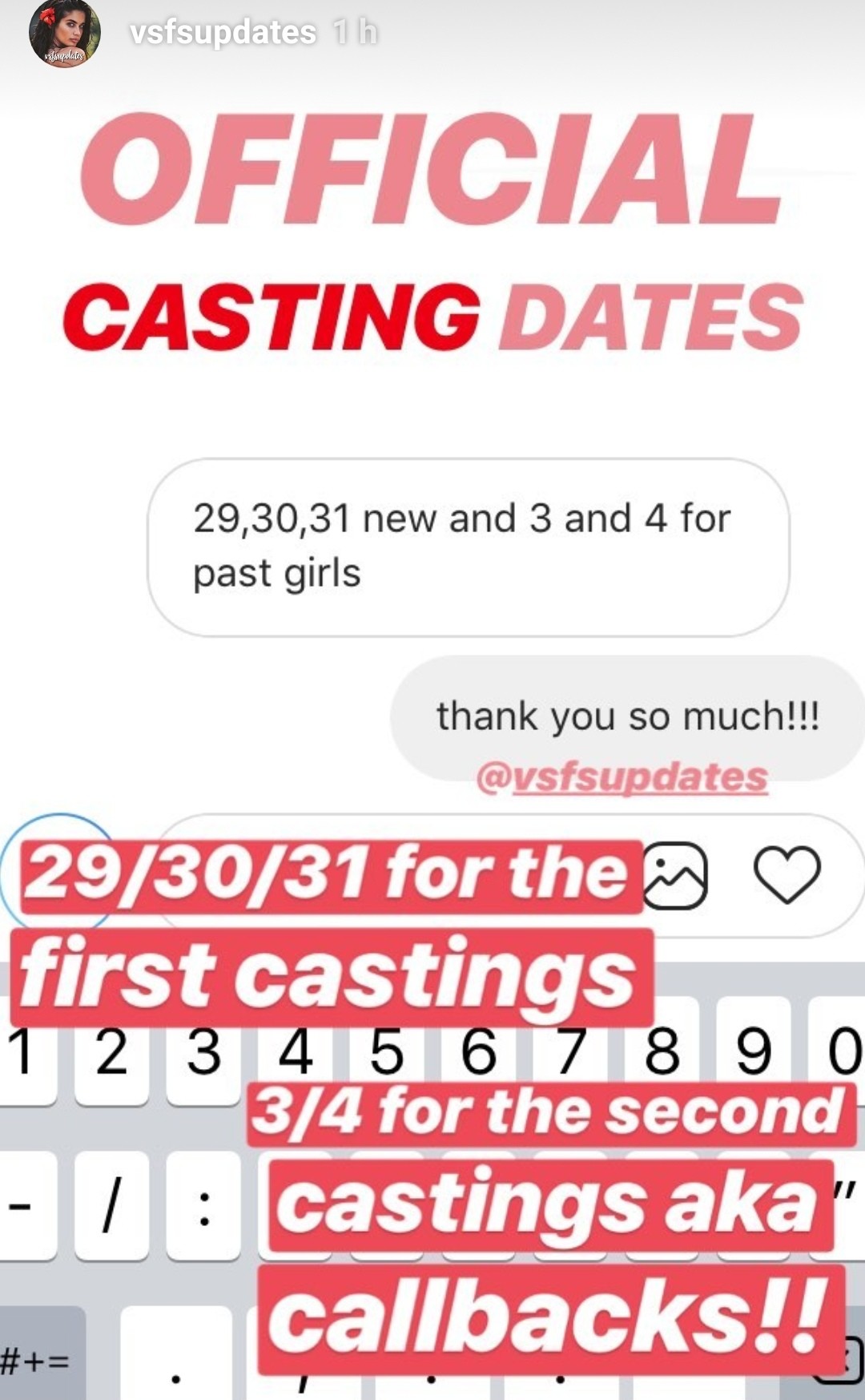Image resolution: width=865 pixels, height=1400 pixels.
Task: Open the @vsfsupdates mention sticker
Action: [622, 777]
